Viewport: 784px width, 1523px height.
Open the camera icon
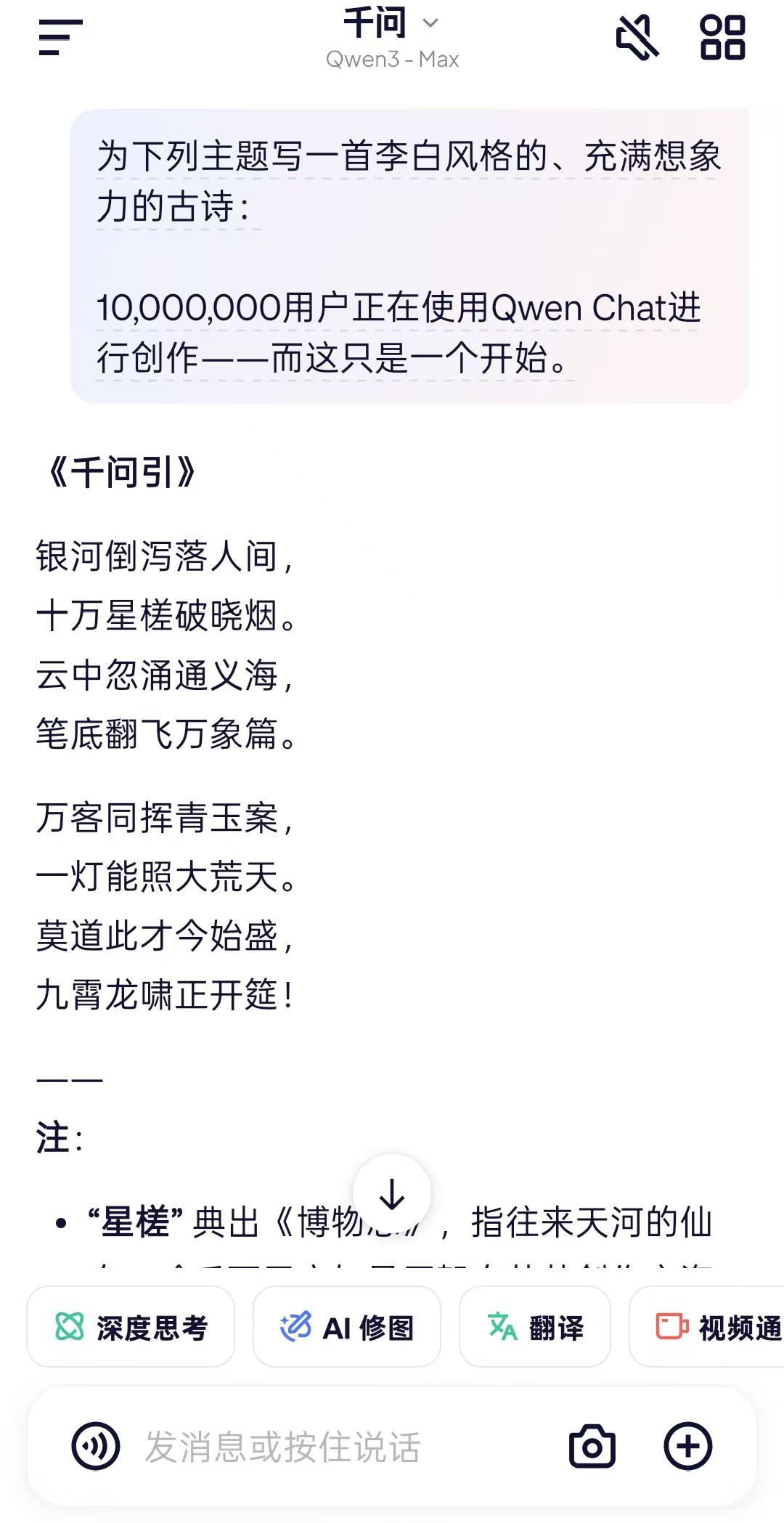(x=592, y=1447)
